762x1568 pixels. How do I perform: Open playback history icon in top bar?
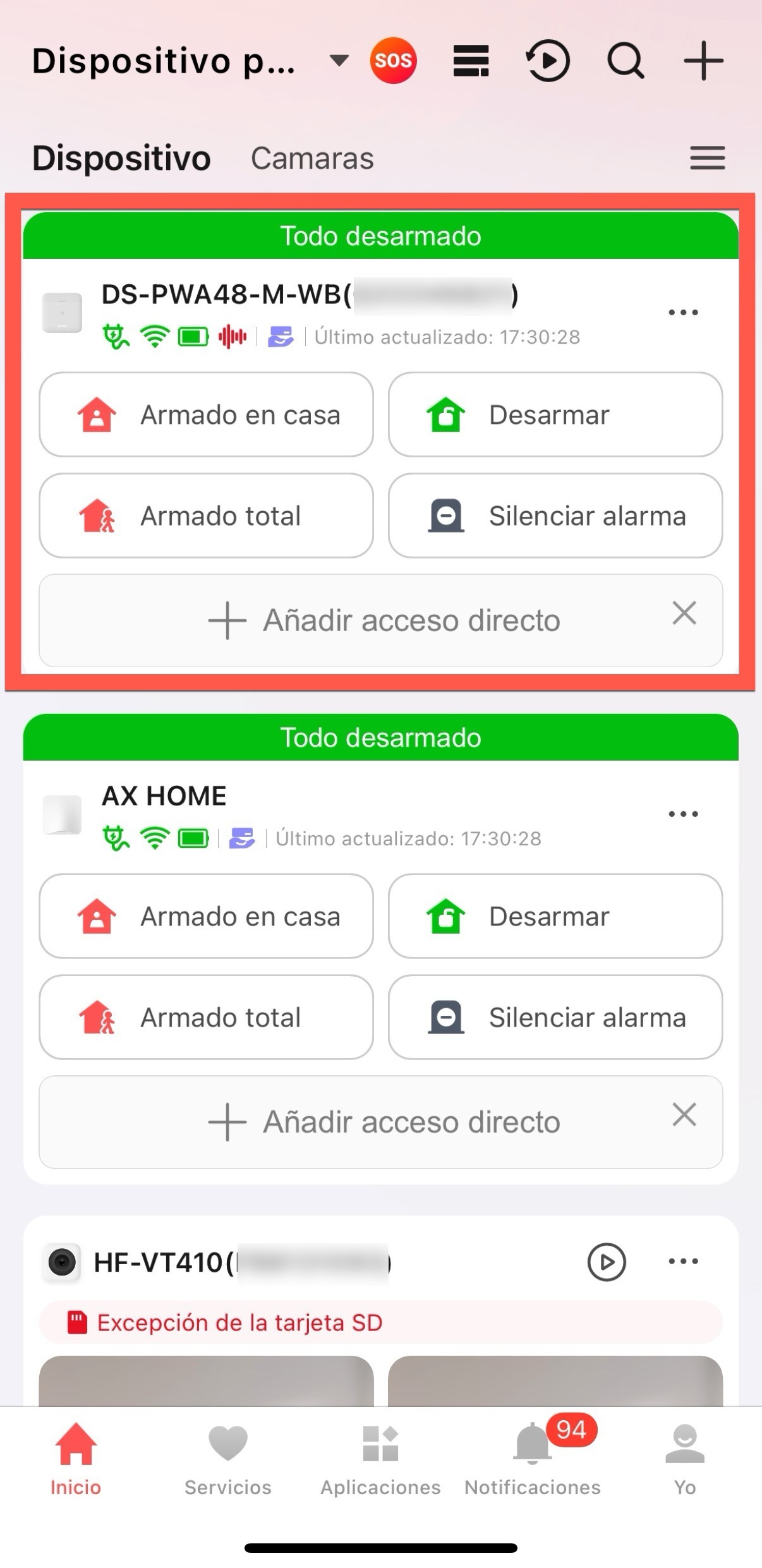point(548,61)
